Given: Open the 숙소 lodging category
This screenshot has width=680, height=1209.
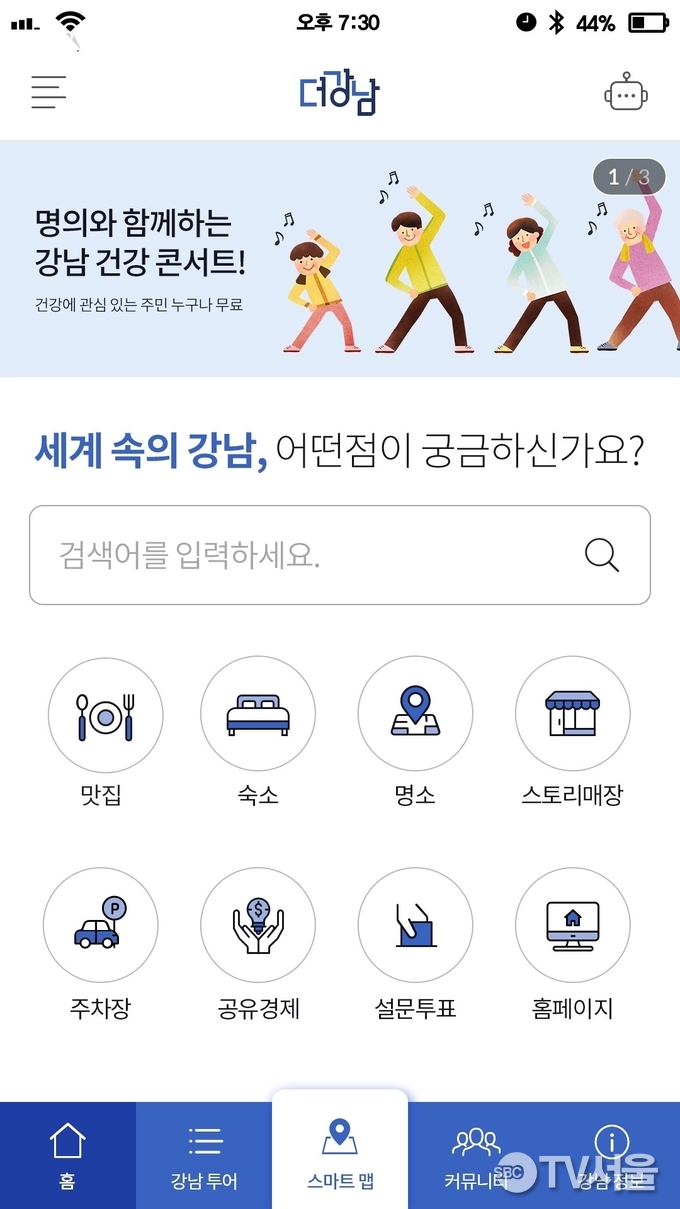Looking at the screenshot, I should pyautogui.click(x=258, y=714).
